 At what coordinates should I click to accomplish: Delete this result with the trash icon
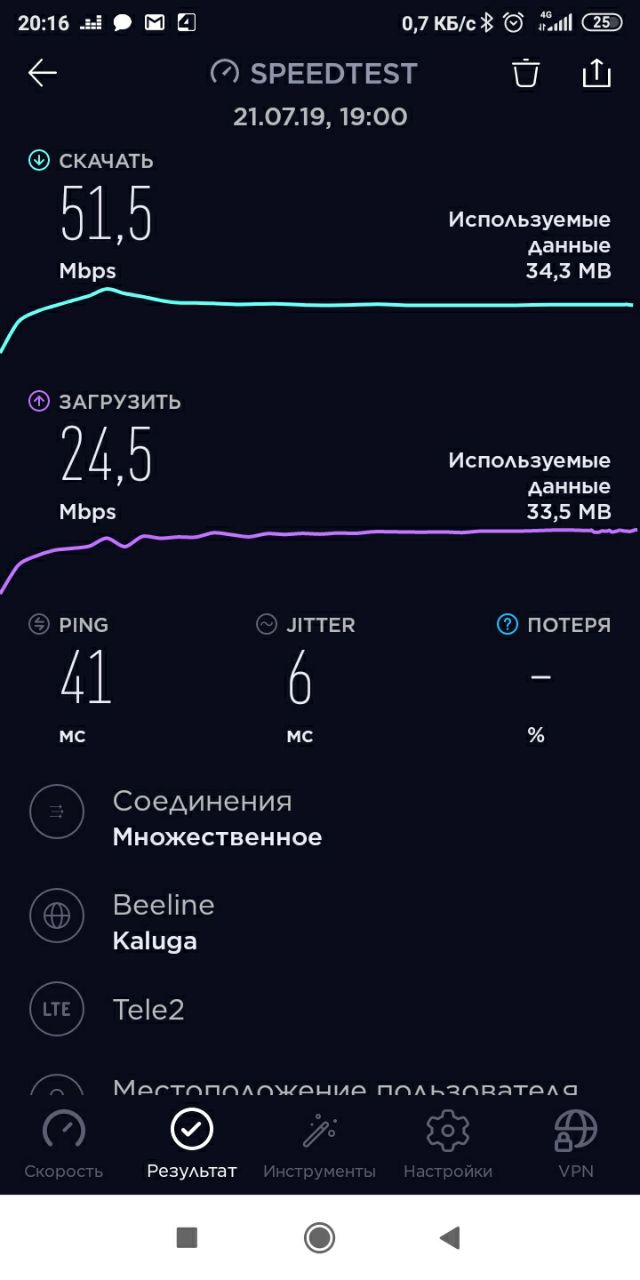526,73
